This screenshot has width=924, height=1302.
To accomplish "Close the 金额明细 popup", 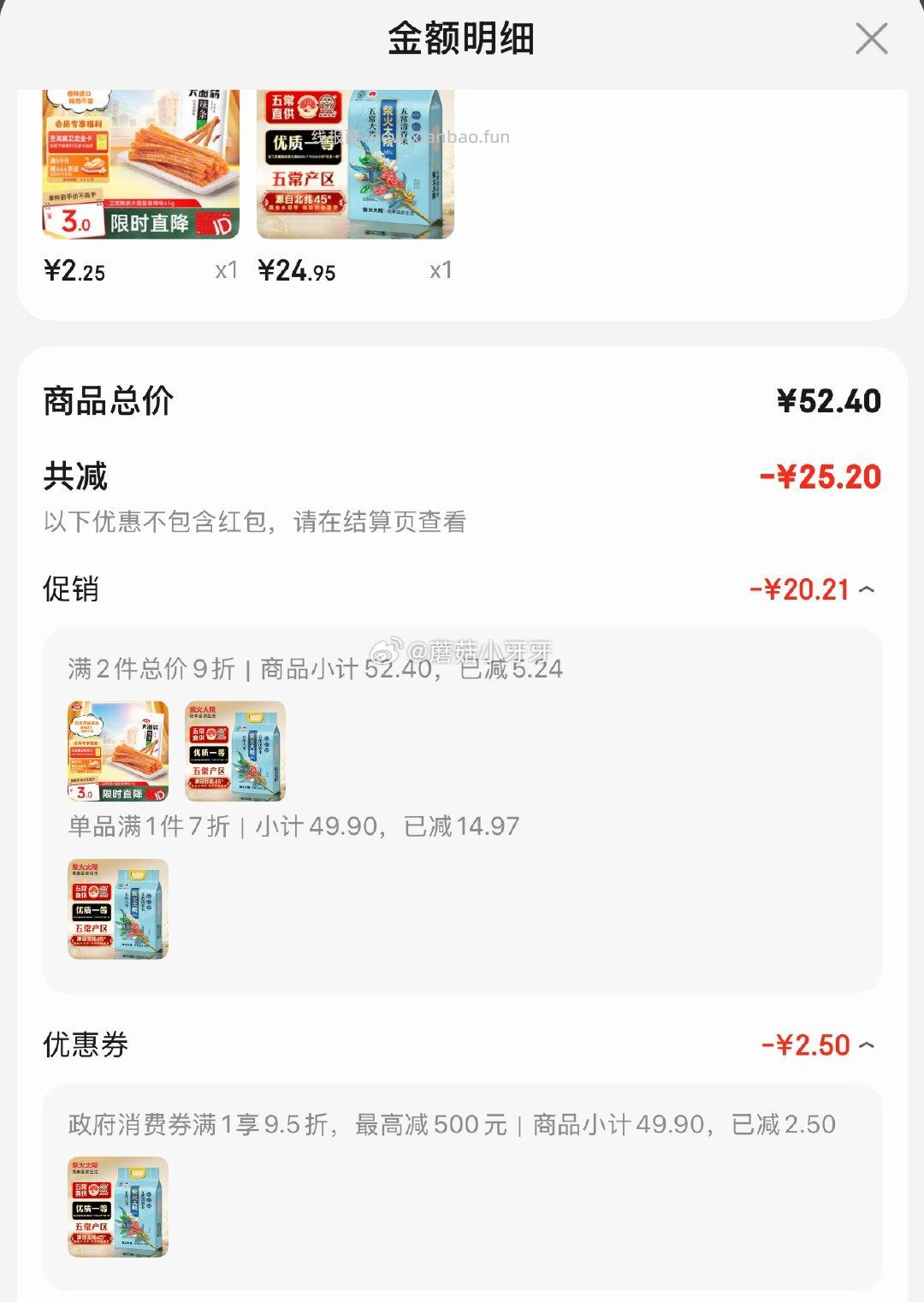I will pos(871,39).
